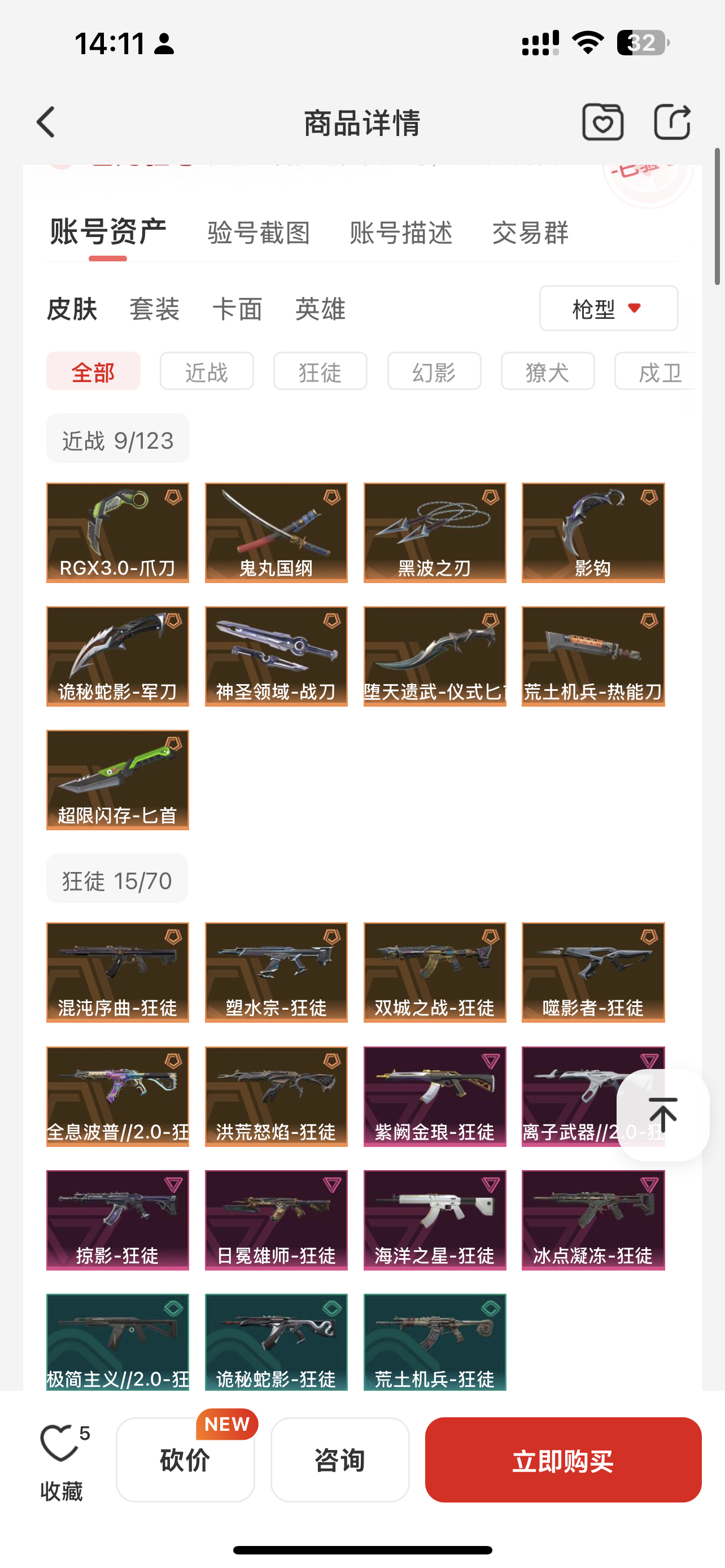Expand the 枪型 dropdown
The image size is (725, 1568).
(x=608, y=309)
